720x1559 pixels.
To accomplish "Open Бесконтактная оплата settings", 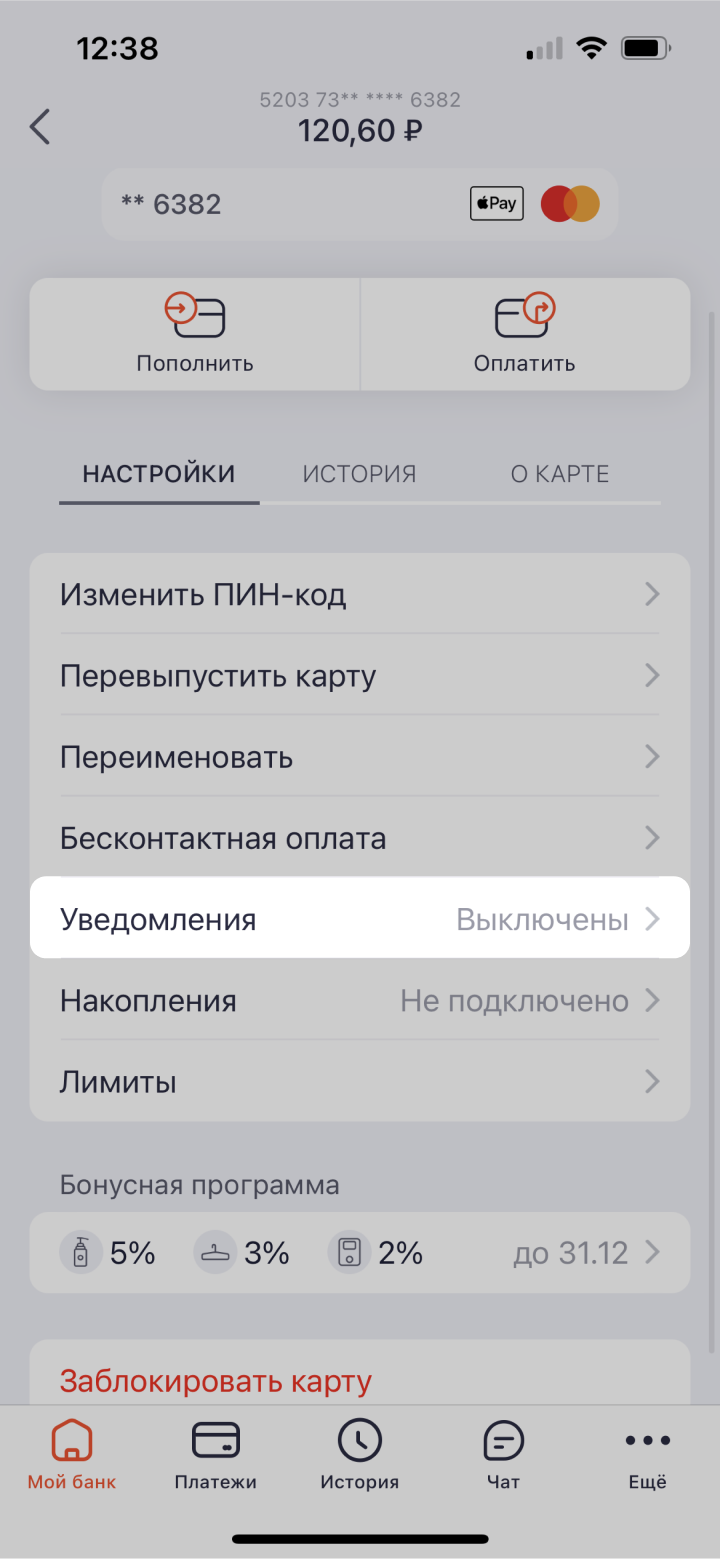I will pos(360,838).
